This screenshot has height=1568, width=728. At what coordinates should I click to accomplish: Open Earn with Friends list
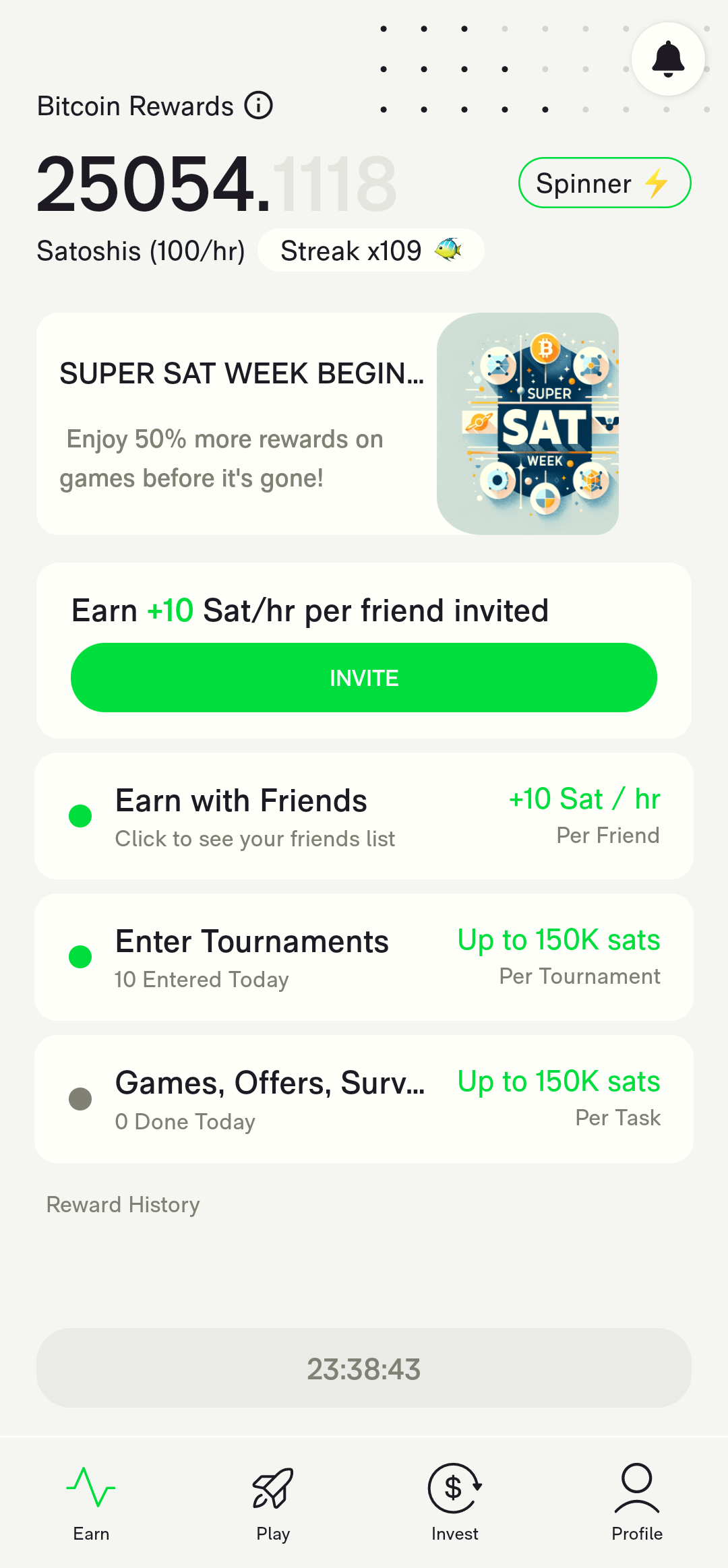point(364,816)
